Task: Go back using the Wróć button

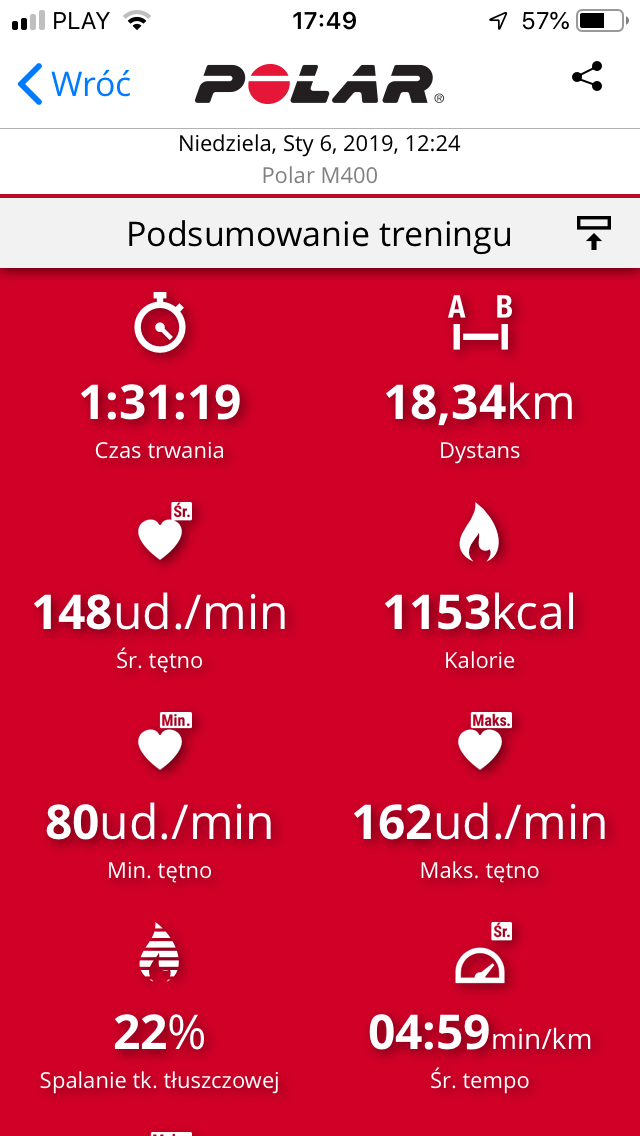Action: [x=74, y=83]
